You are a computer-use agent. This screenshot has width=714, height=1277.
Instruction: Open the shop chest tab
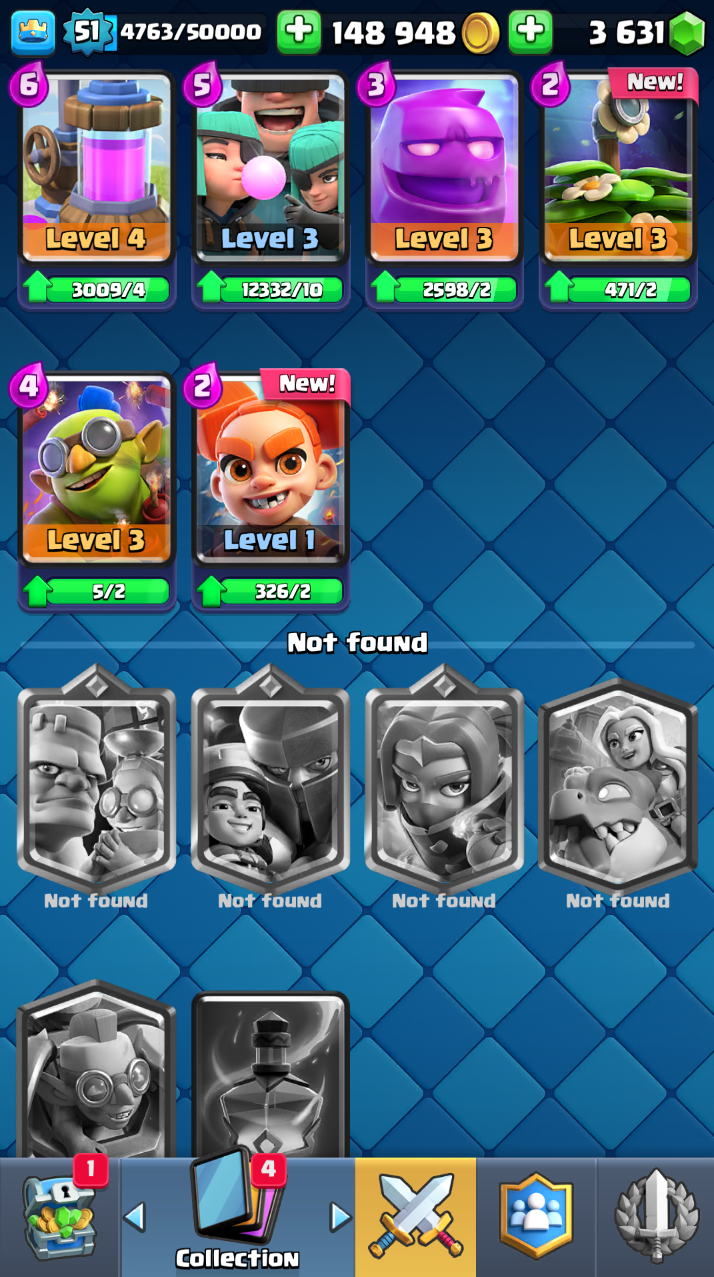point(60,1217)
